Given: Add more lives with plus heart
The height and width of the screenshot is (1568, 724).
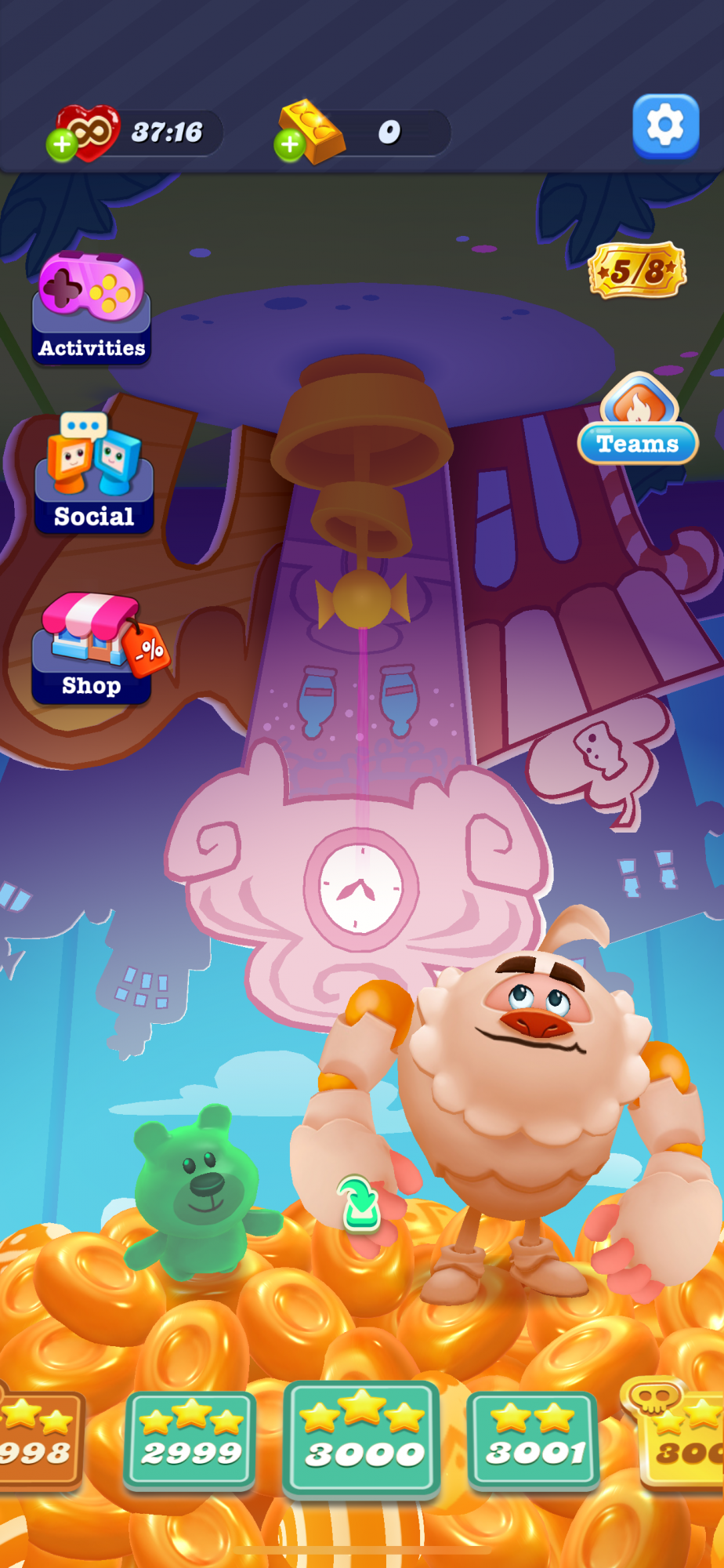Looking at the screenshot, I should (x=62, y=144).
